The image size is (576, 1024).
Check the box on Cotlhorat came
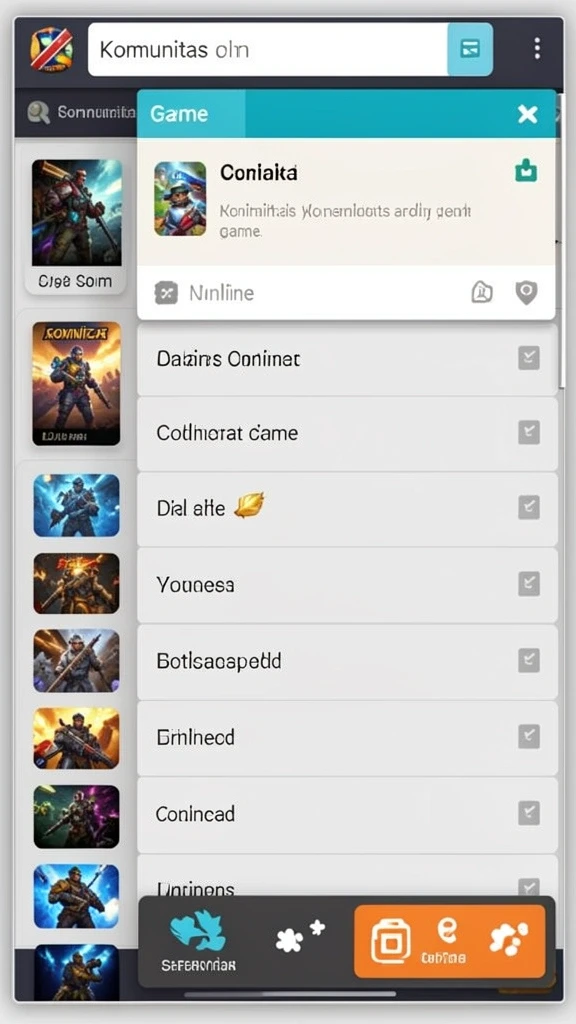point(529,432)
